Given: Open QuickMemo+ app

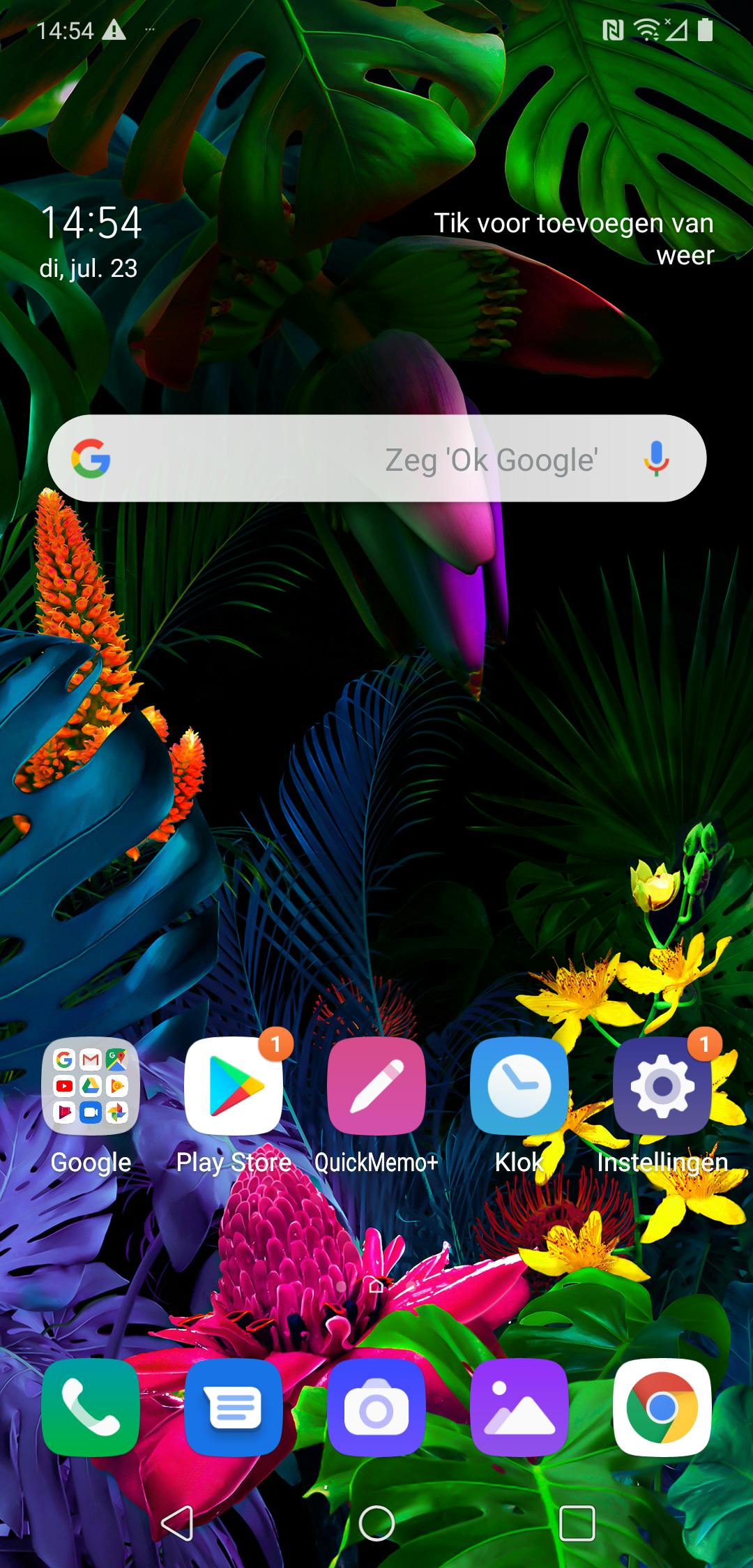Looking at the screenshot, I should 376,1086.
